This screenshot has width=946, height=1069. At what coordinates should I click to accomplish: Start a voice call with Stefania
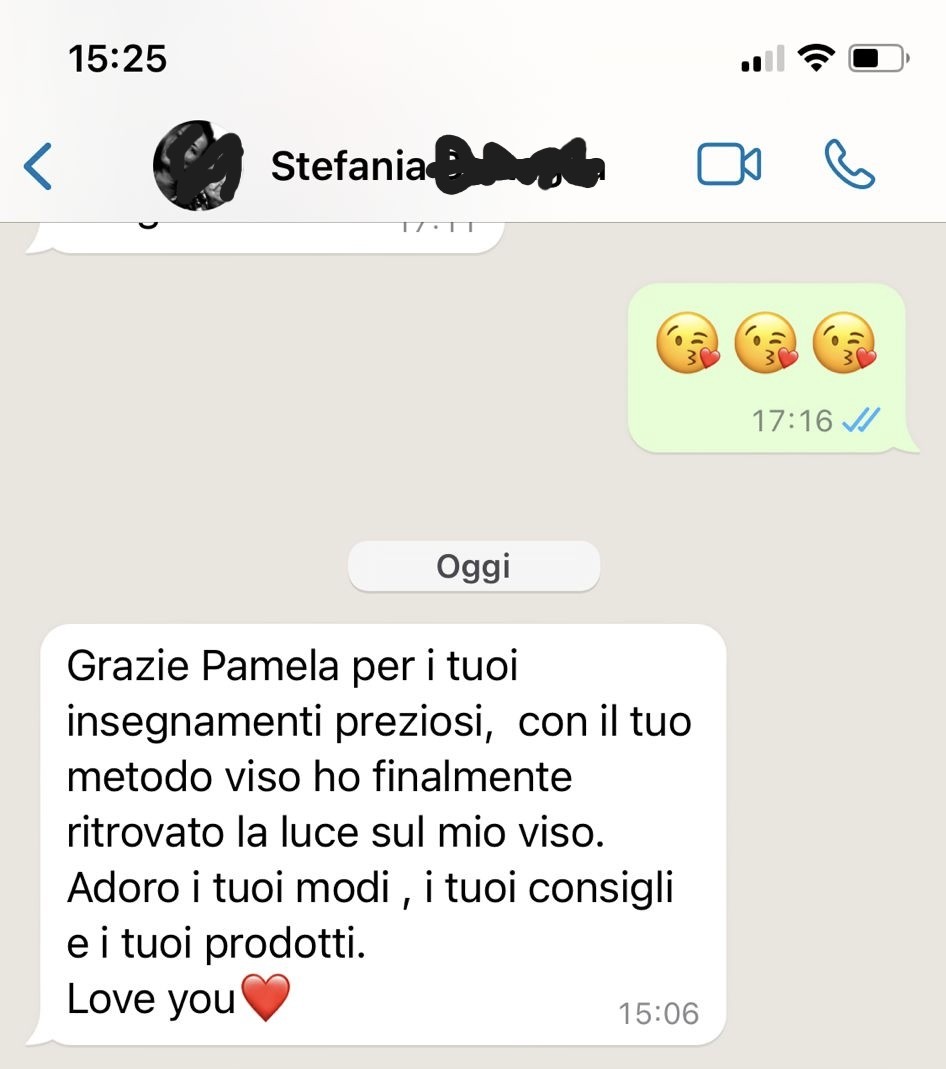pos(849,165)
